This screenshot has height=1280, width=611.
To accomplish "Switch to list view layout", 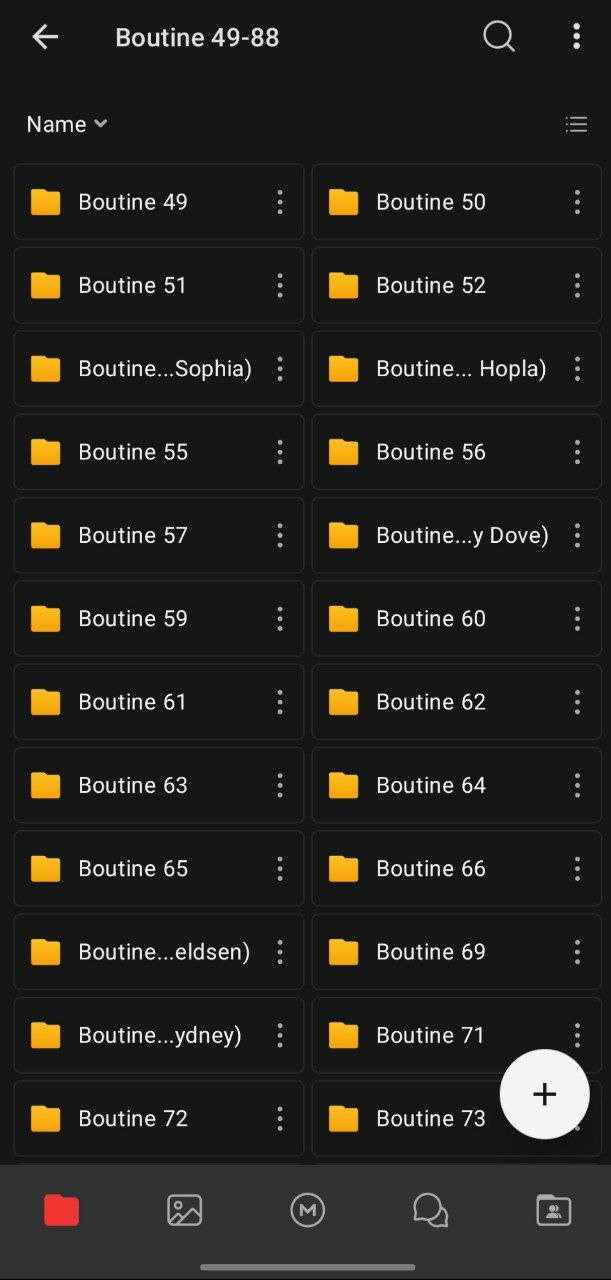I will point(576,124).
